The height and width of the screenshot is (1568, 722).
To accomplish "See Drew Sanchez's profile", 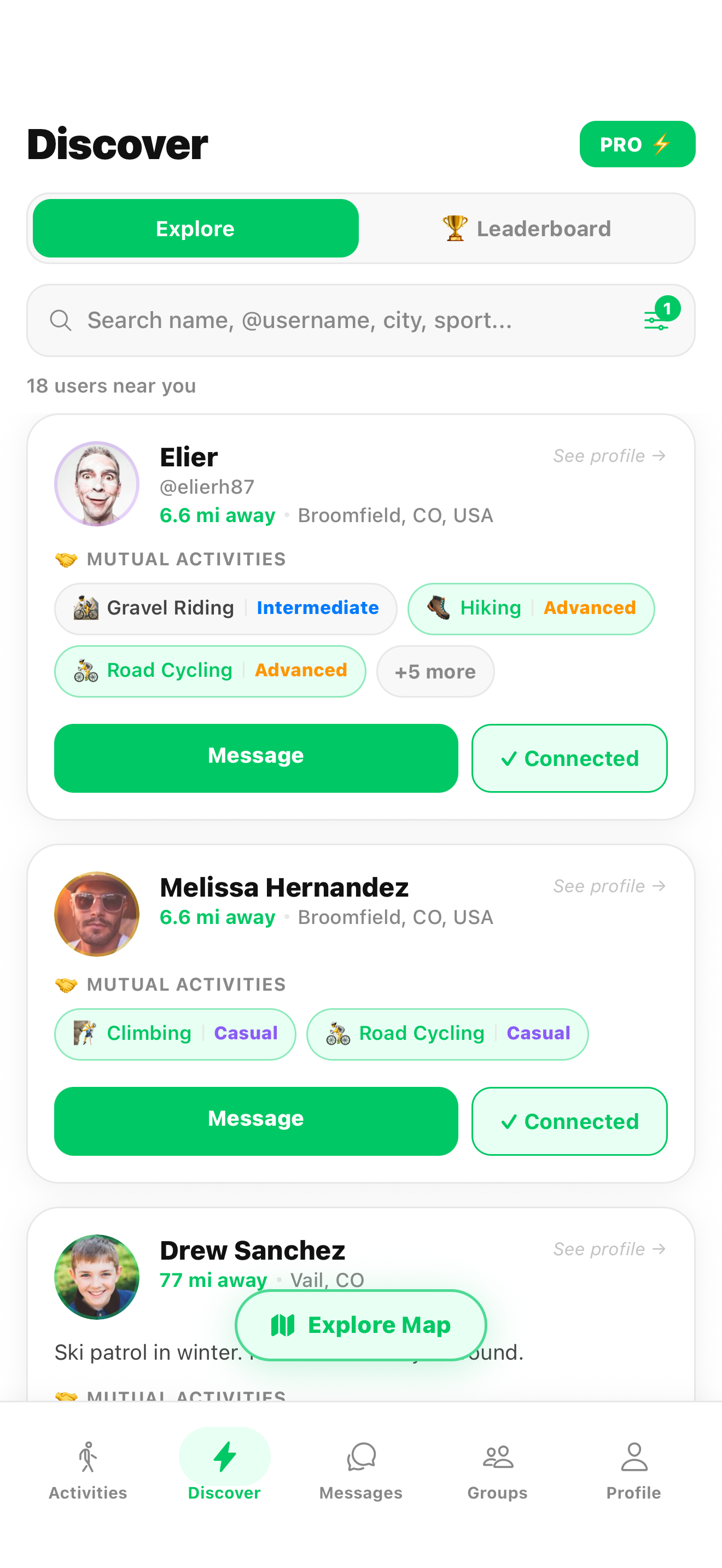I will tap(609, 1249).
